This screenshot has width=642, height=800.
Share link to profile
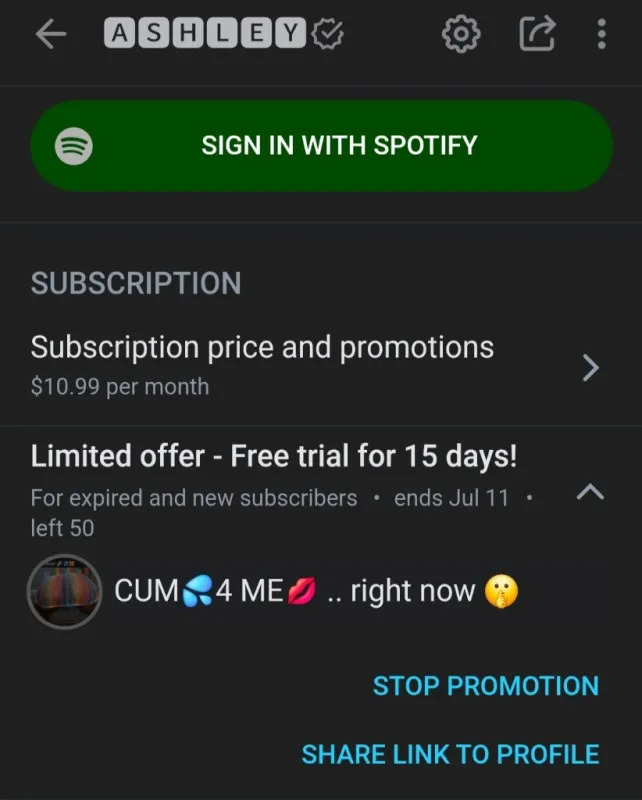450,754
